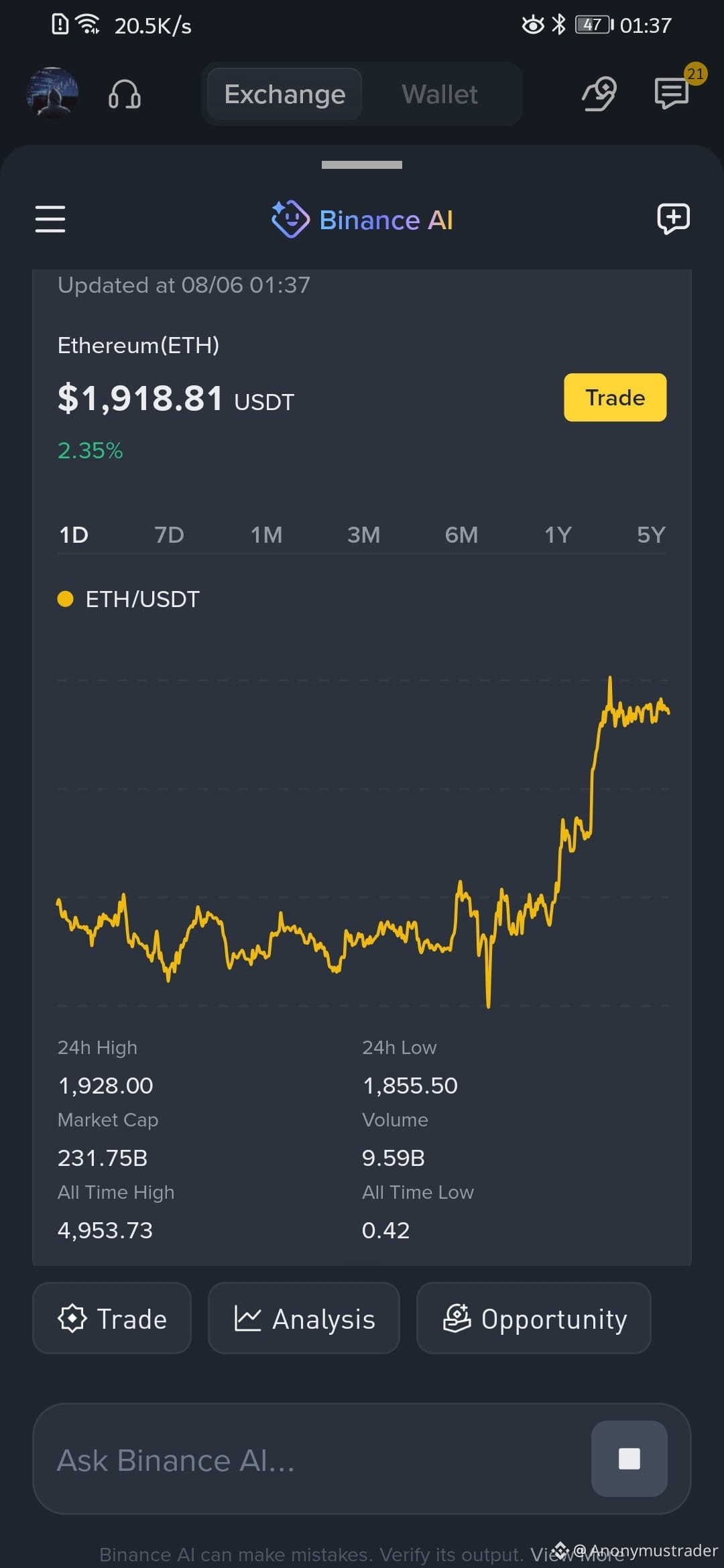Select the Exchange tab

[285, 94]
